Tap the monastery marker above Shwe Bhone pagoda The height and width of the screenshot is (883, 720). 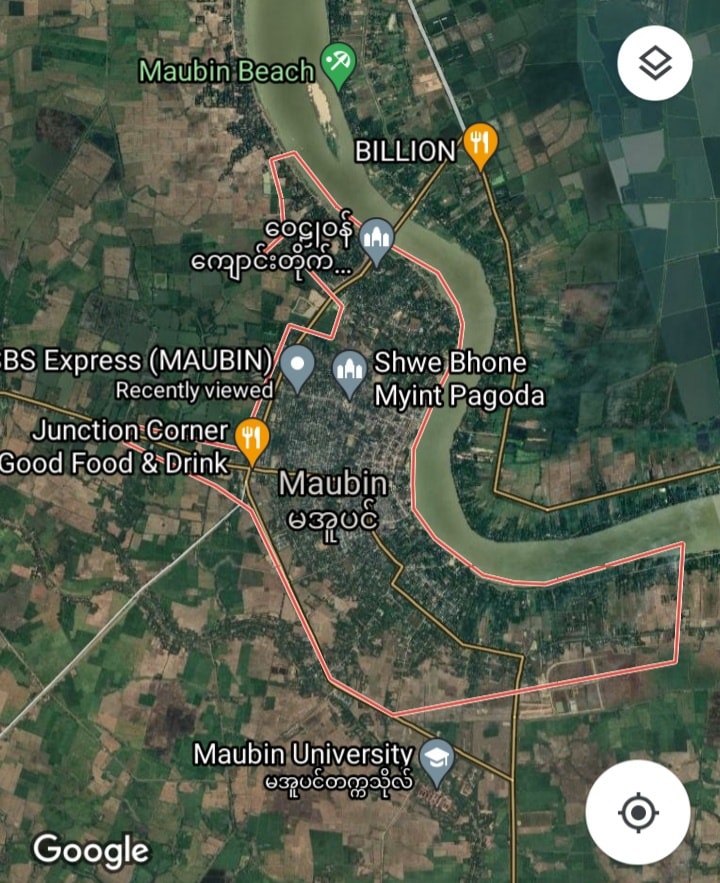click(x=376, y=240)
